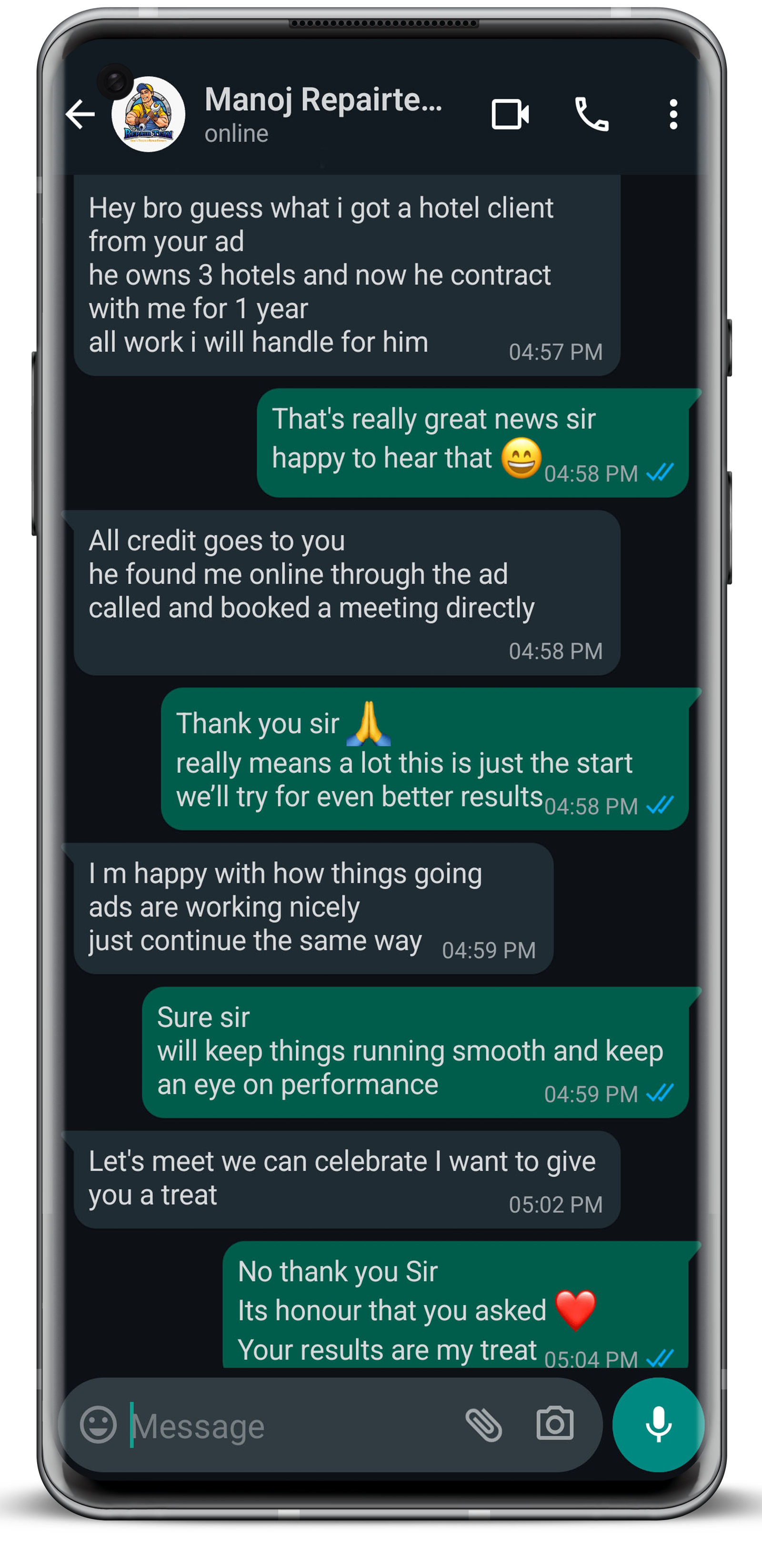
Task: Start a video call with Manoj
Action: point(510,114)
